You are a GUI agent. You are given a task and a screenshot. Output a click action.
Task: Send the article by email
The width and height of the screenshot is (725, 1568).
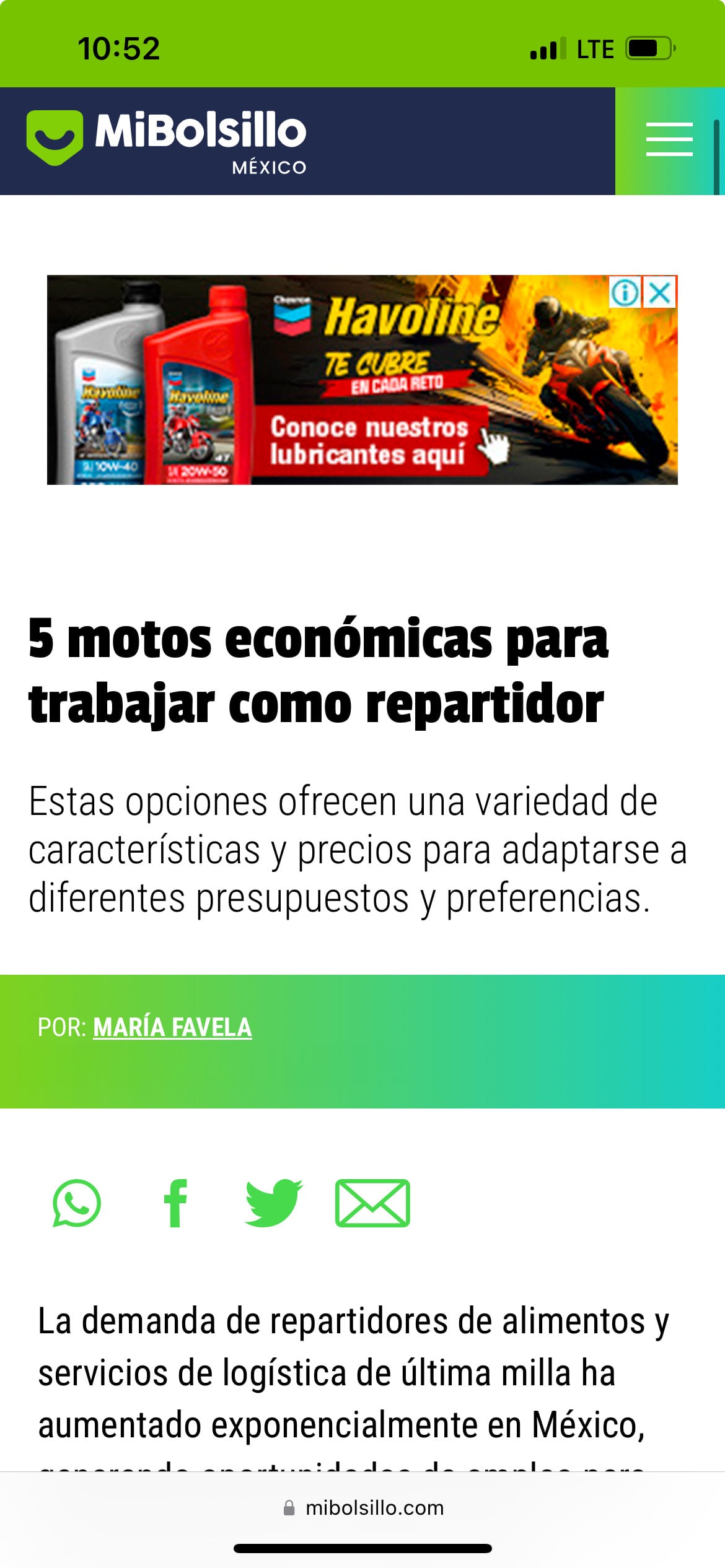click(372, 1203)
